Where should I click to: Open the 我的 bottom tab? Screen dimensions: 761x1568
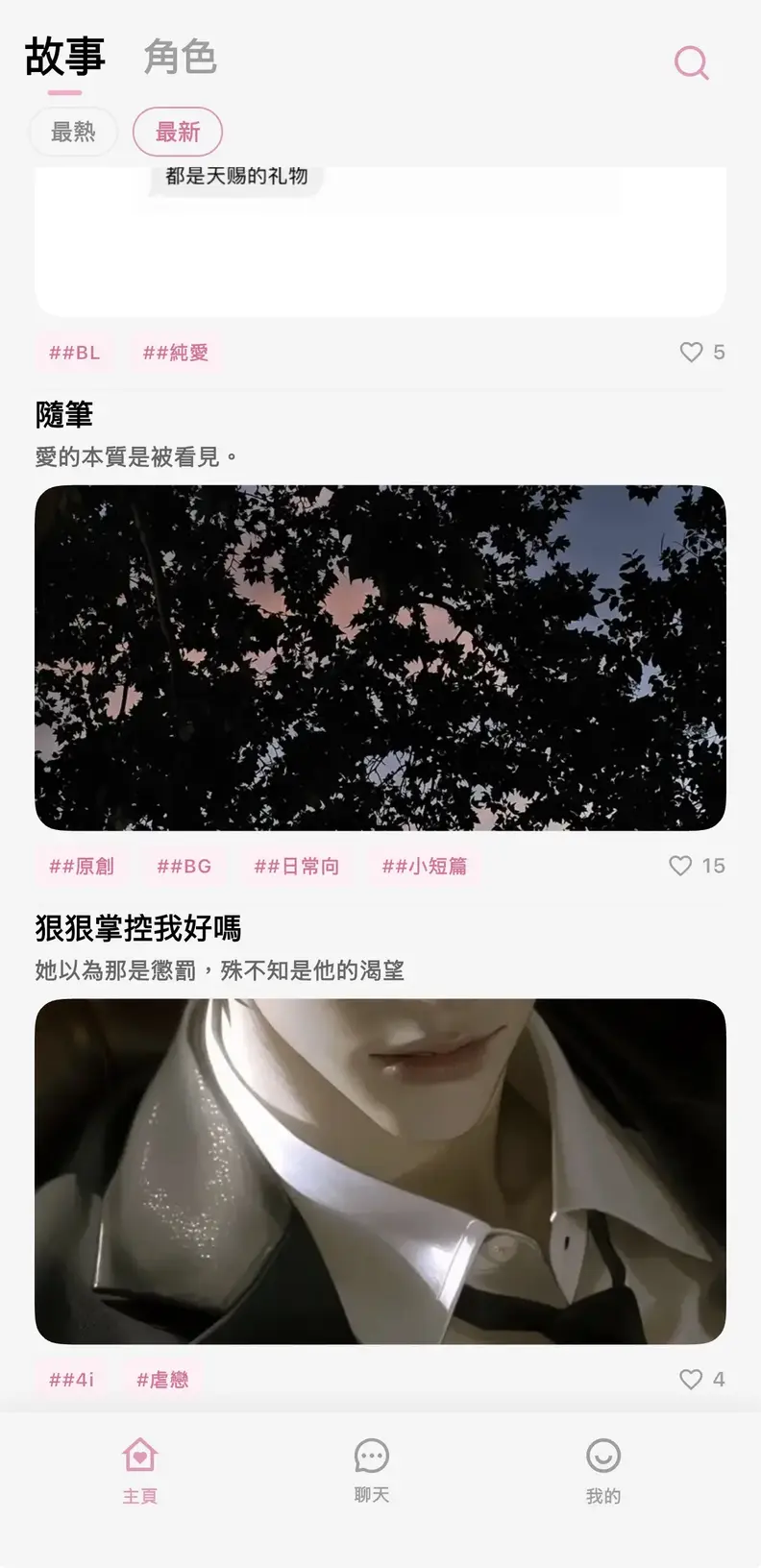point(603,1470)
